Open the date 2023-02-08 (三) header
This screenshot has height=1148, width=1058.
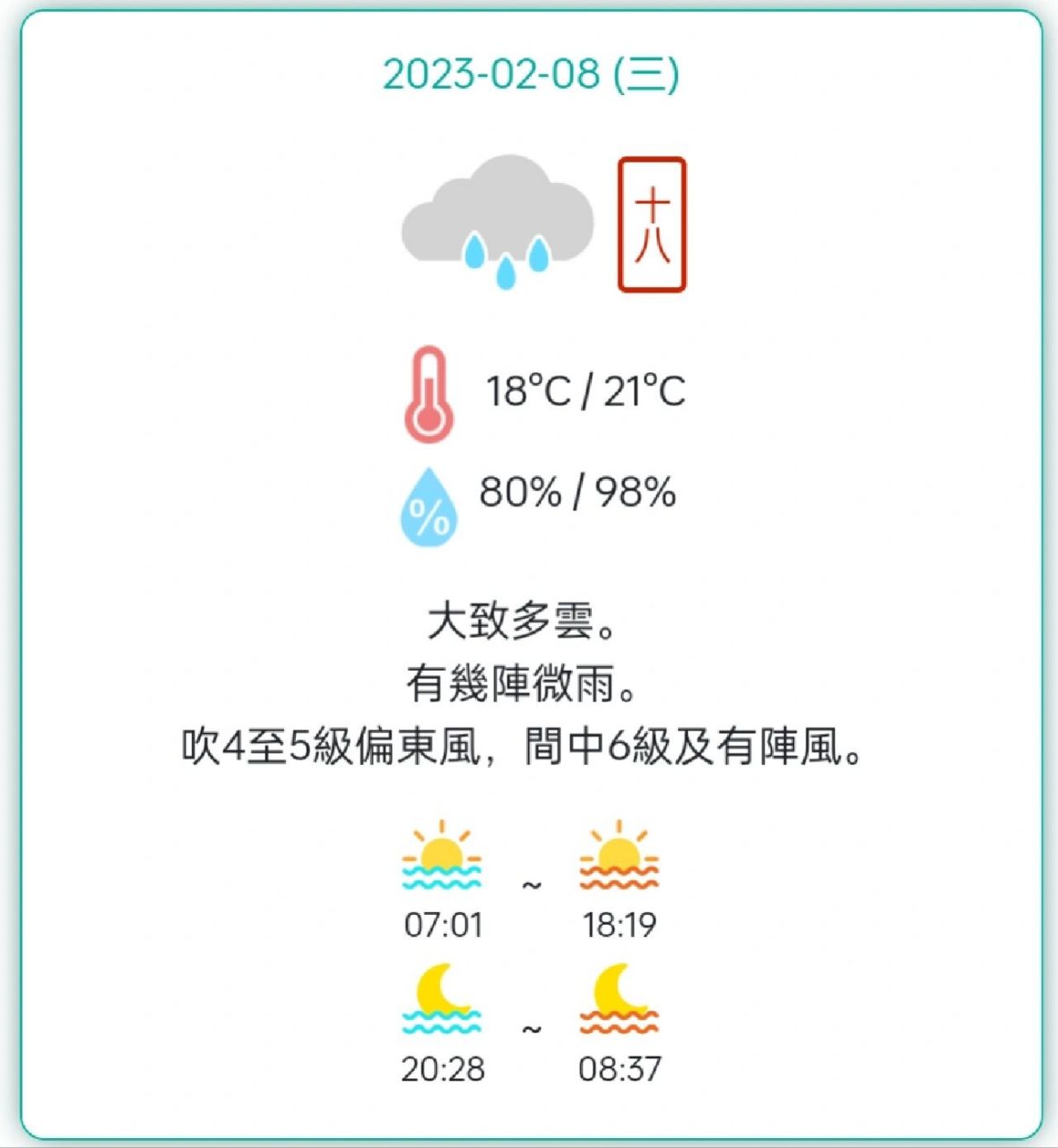coord(531,76)
